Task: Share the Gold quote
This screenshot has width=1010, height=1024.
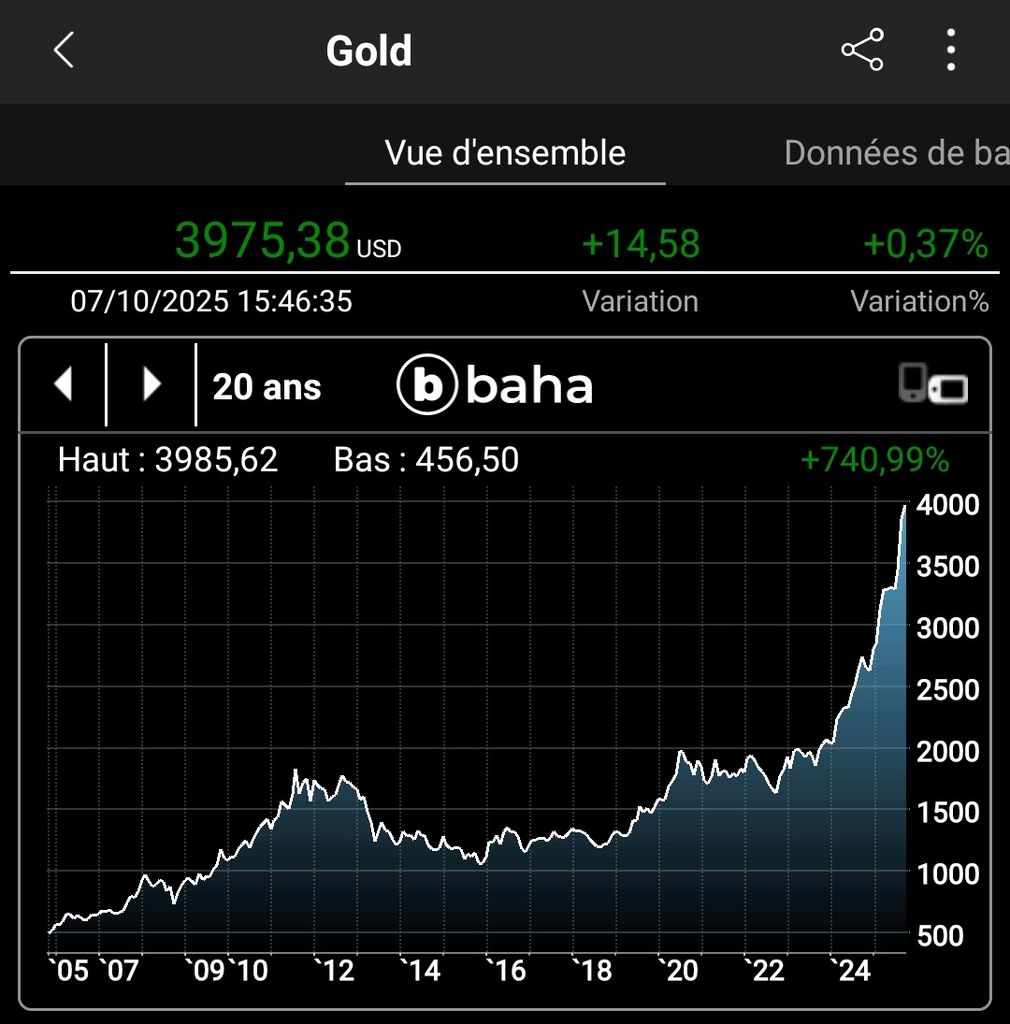Action: (862, 50)
